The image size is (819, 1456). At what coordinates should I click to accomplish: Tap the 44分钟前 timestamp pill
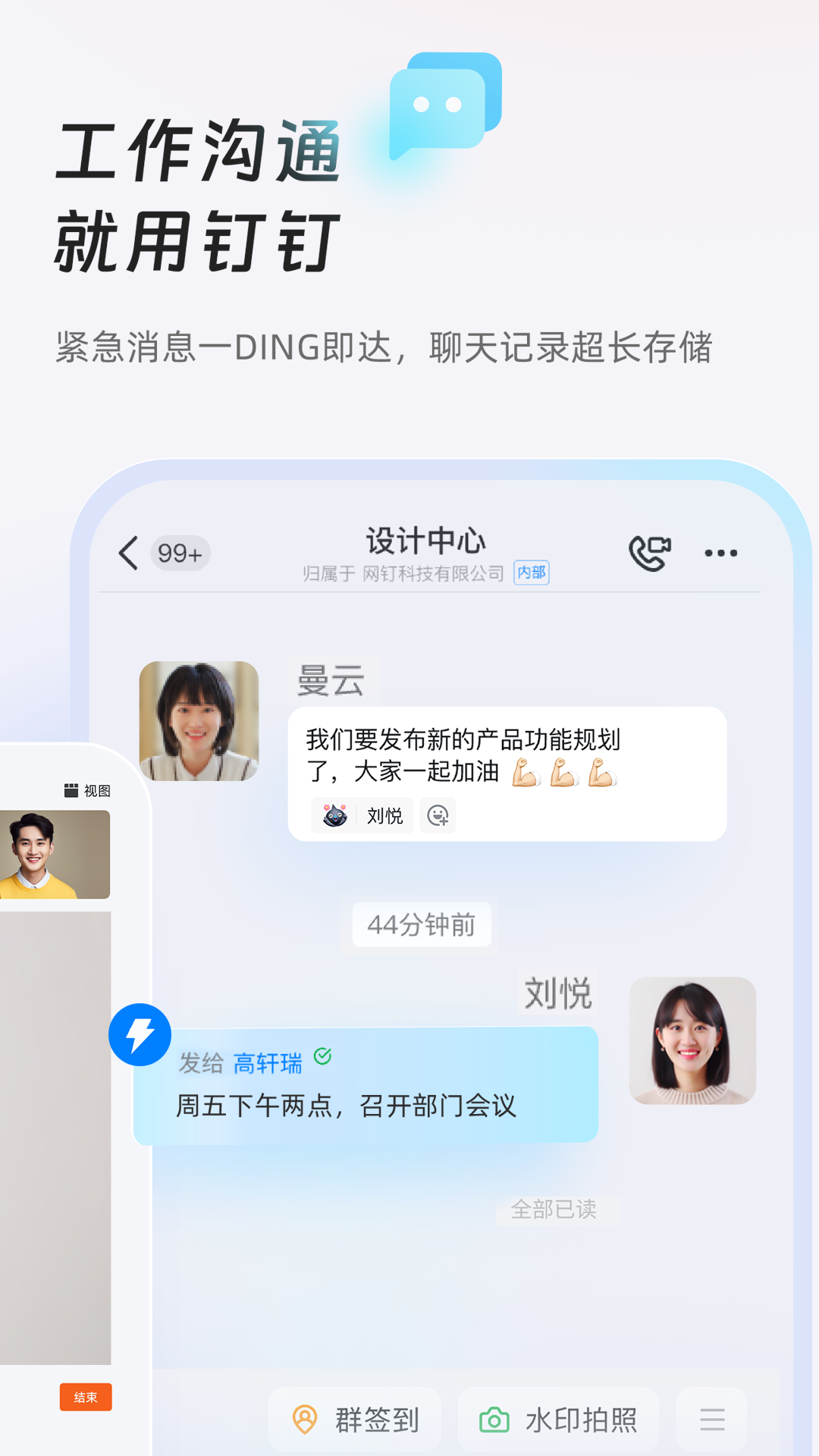tap(422, 924)
